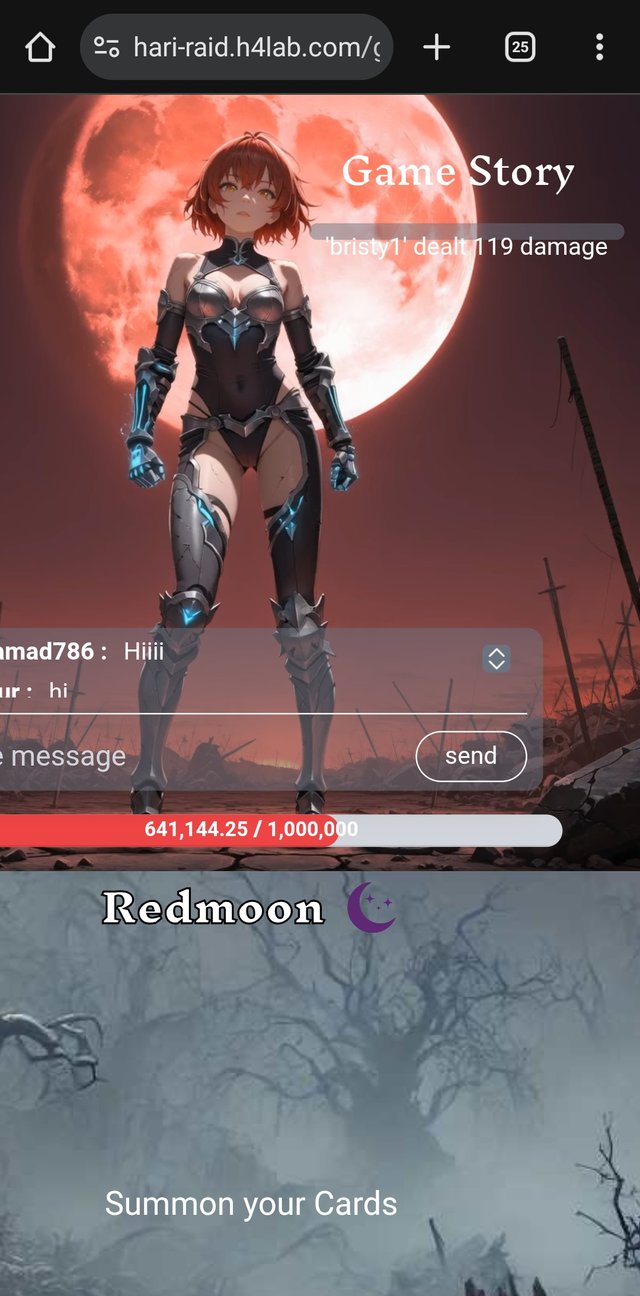Send the chat message
This screenshot has height=1296, width=640.
click(x=471, y=756)
